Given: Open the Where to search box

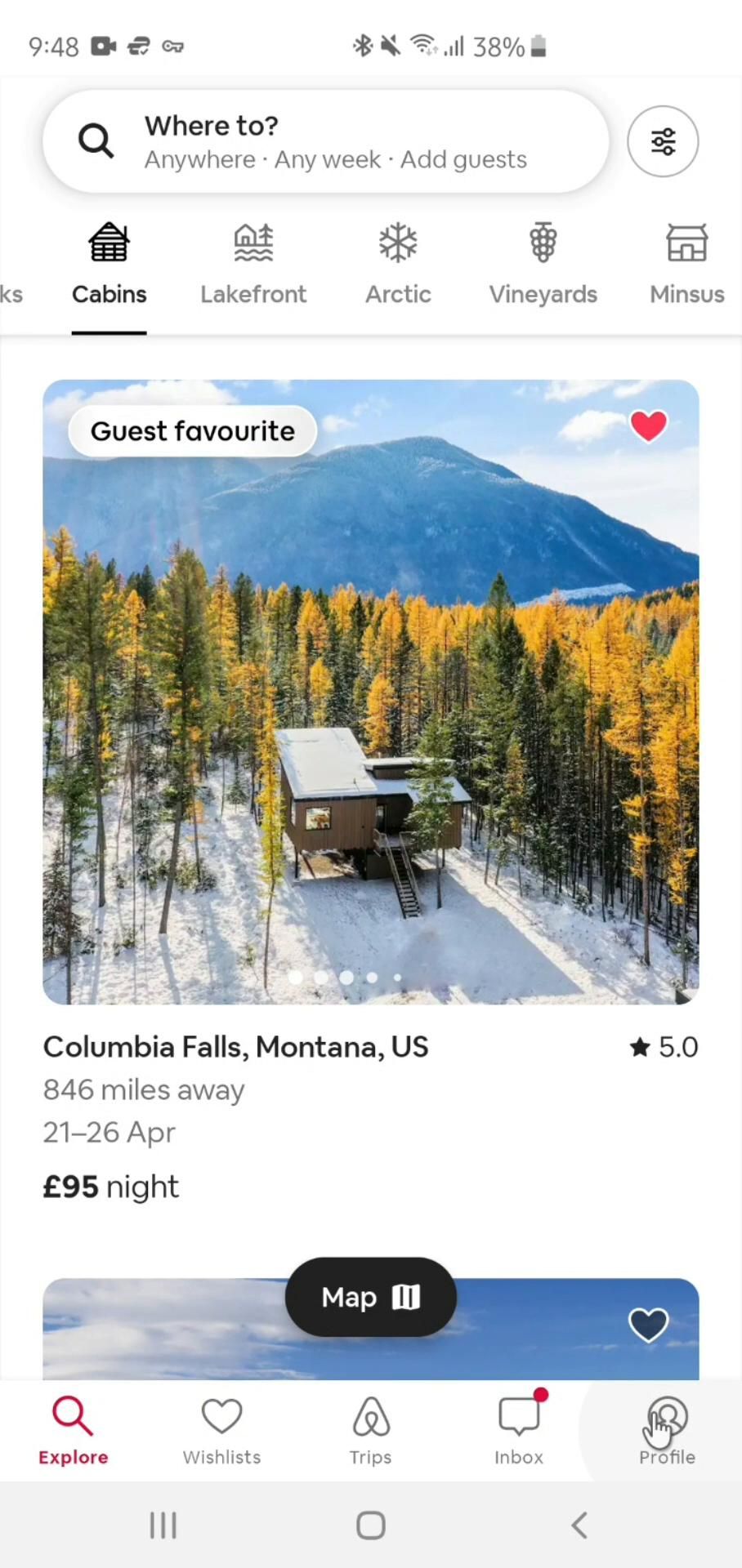Looking at the screenshot, I should (325, 141).
